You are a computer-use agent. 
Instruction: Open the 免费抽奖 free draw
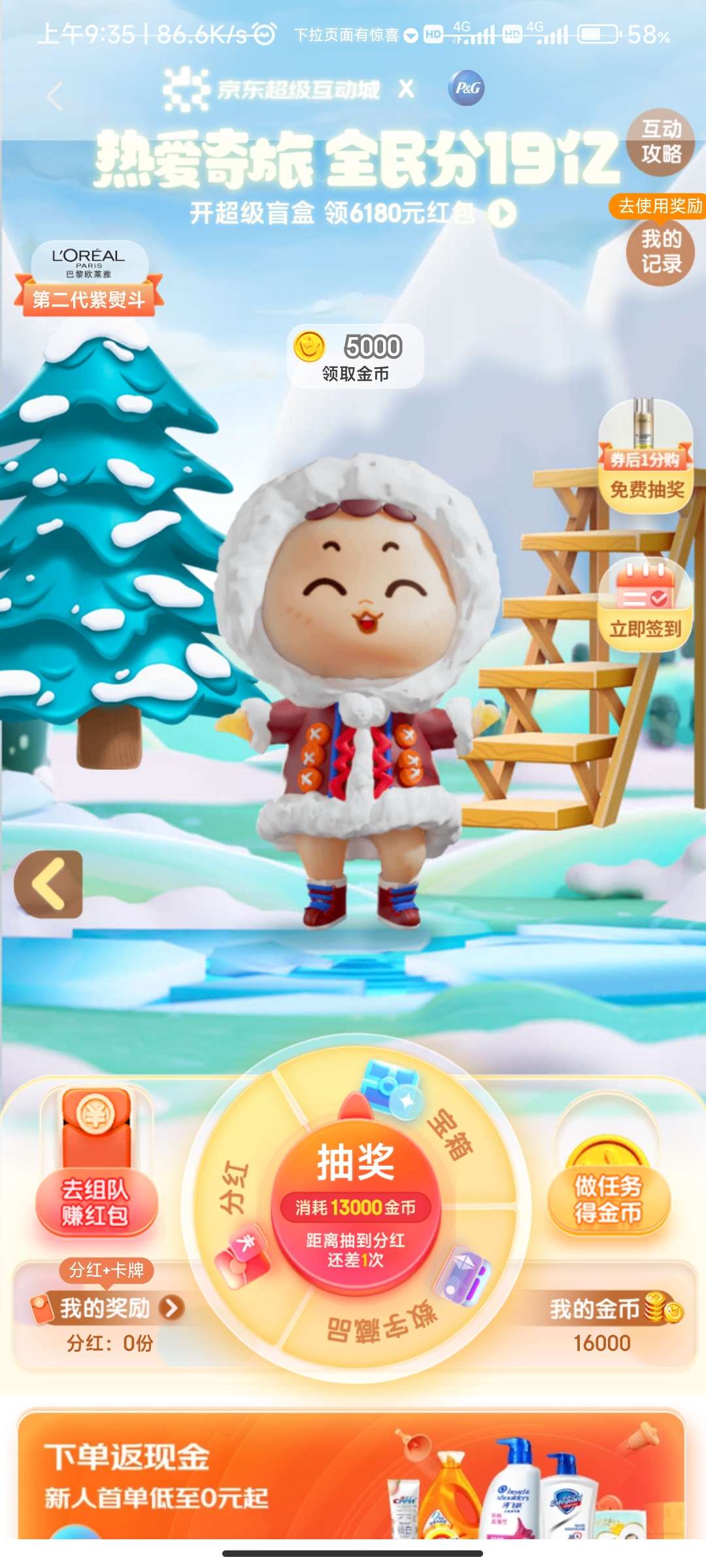646,457
